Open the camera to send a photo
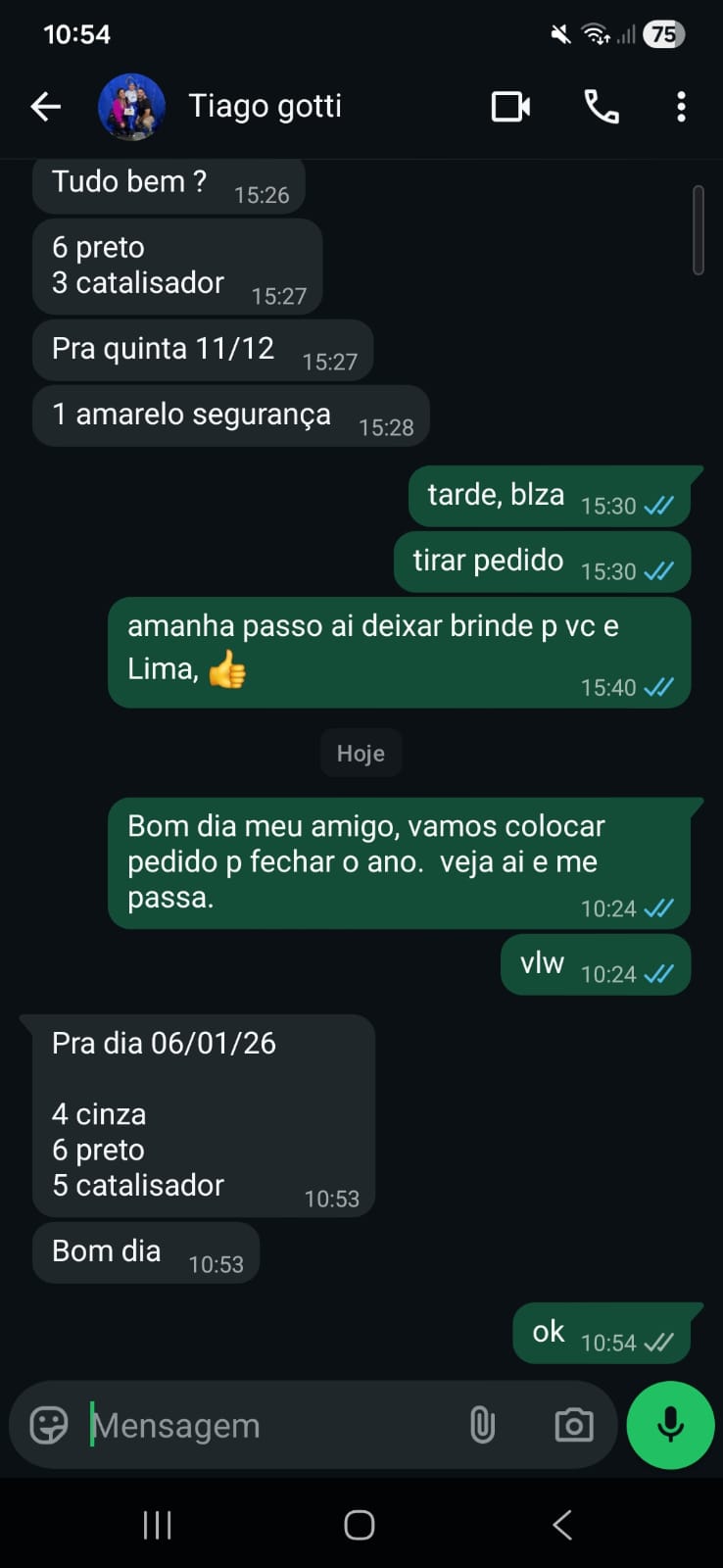 [x=574, y=1425]
